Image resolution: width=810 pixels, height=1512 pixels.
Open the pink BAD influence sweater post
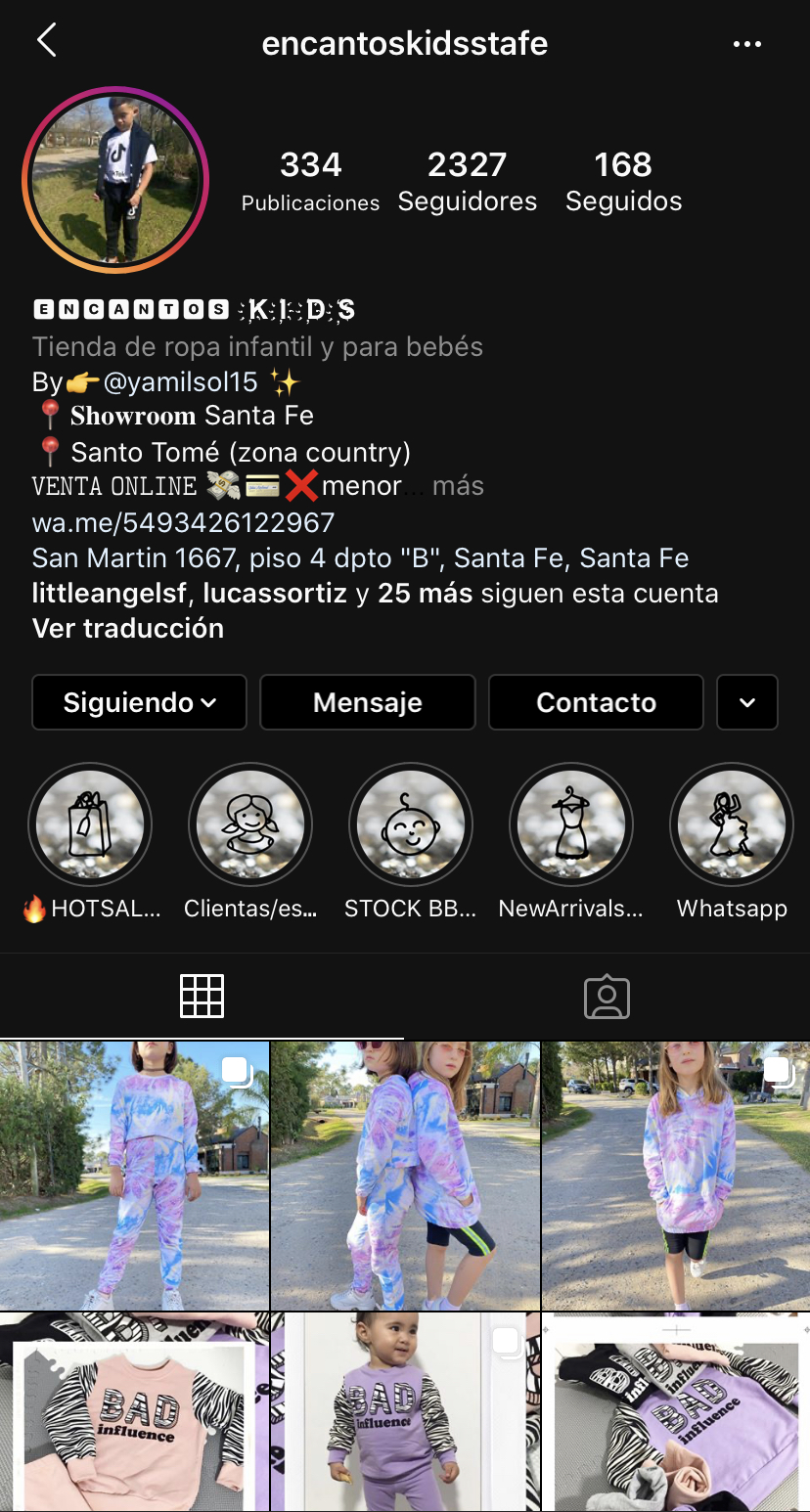point(134,1411)
